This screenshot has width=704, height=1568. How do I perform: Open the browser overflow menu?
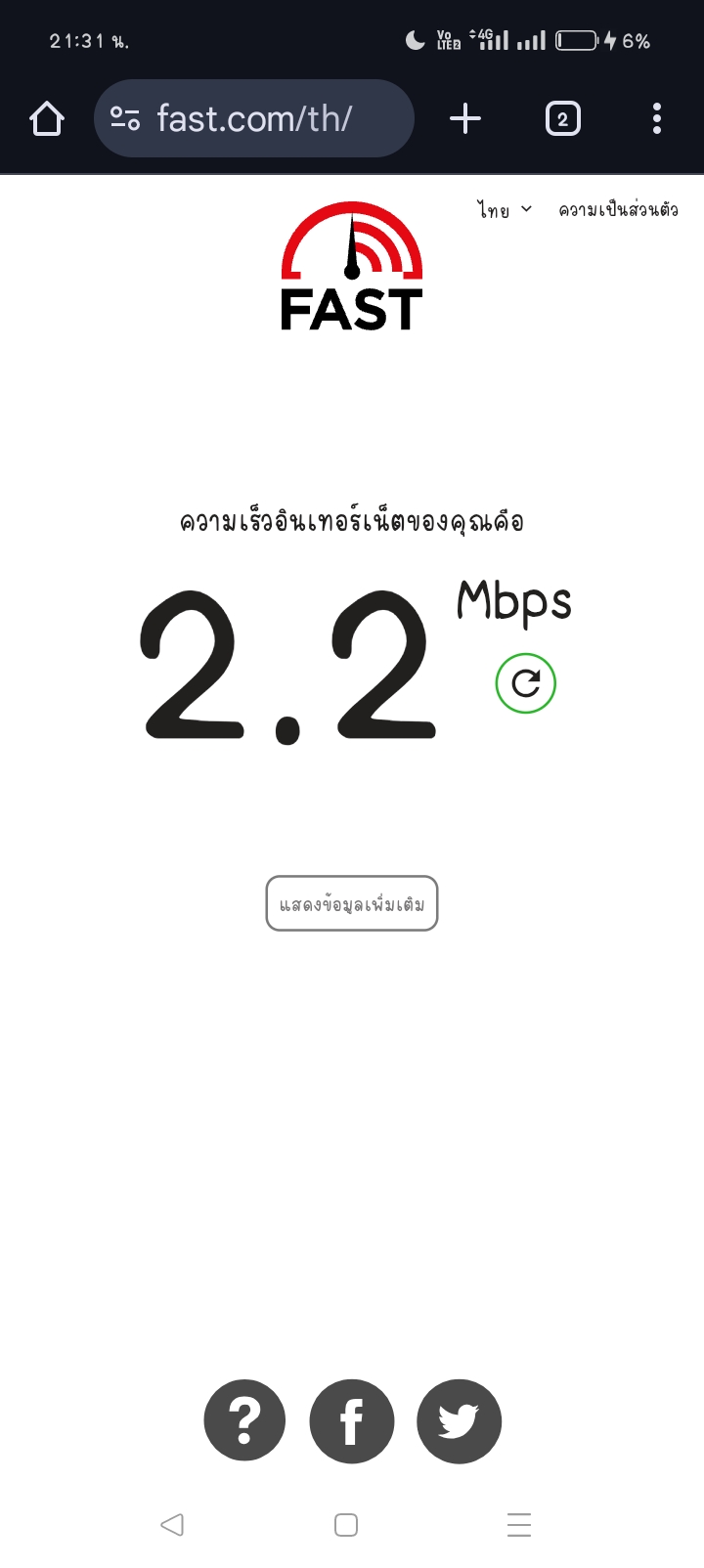(x=656, y=119)
